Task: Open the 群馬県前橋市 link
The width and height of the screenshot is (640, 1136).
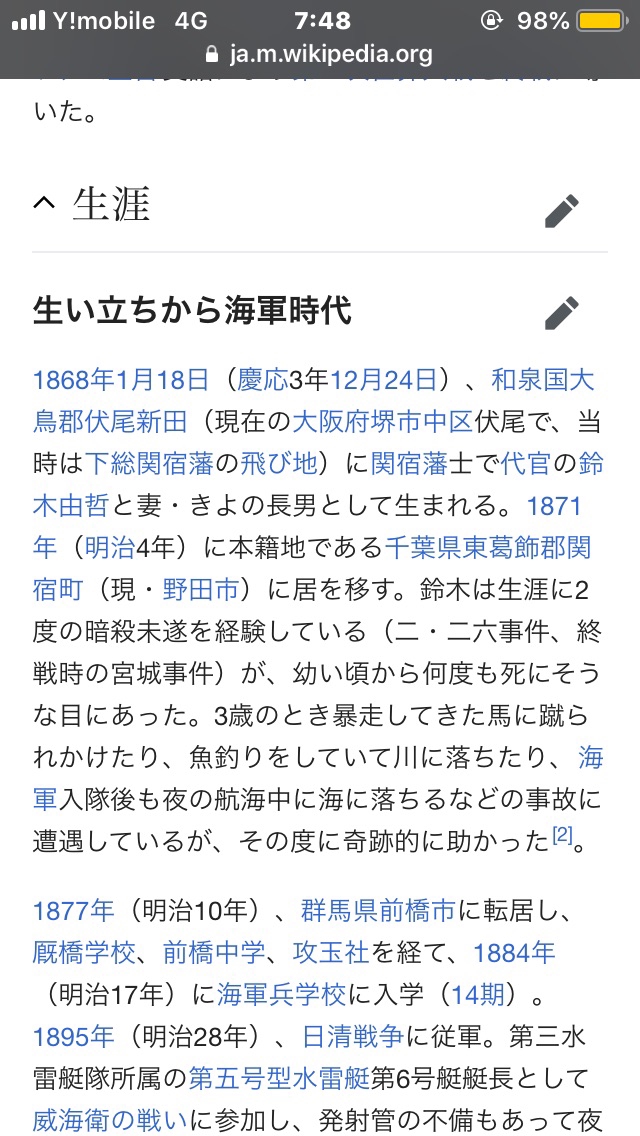Action: point(378,911)
